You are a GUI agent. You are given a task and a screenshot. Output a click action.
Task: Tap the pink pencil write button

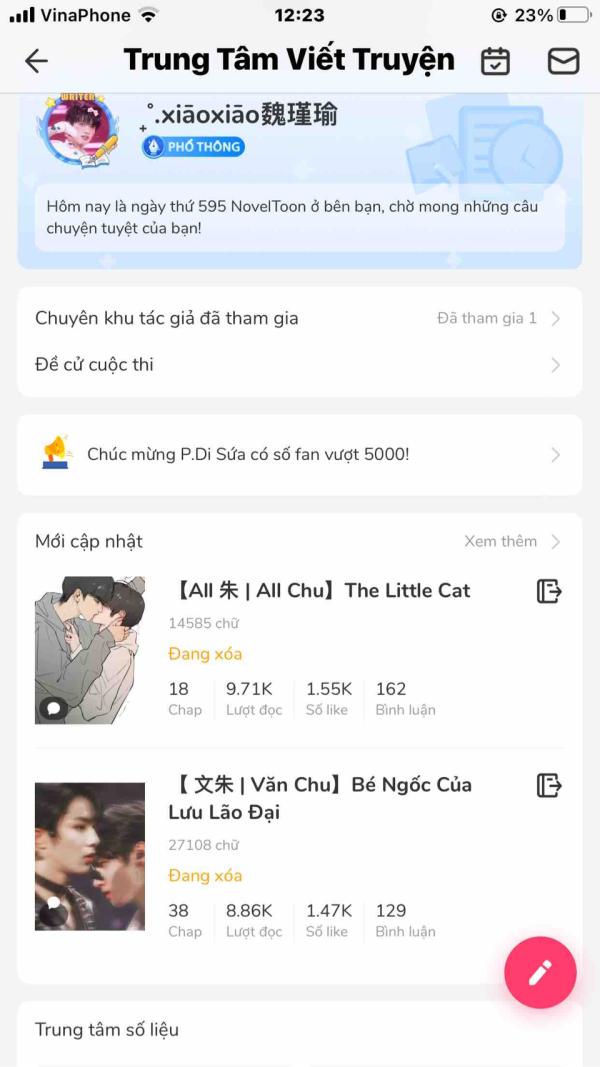coord(540,972)
